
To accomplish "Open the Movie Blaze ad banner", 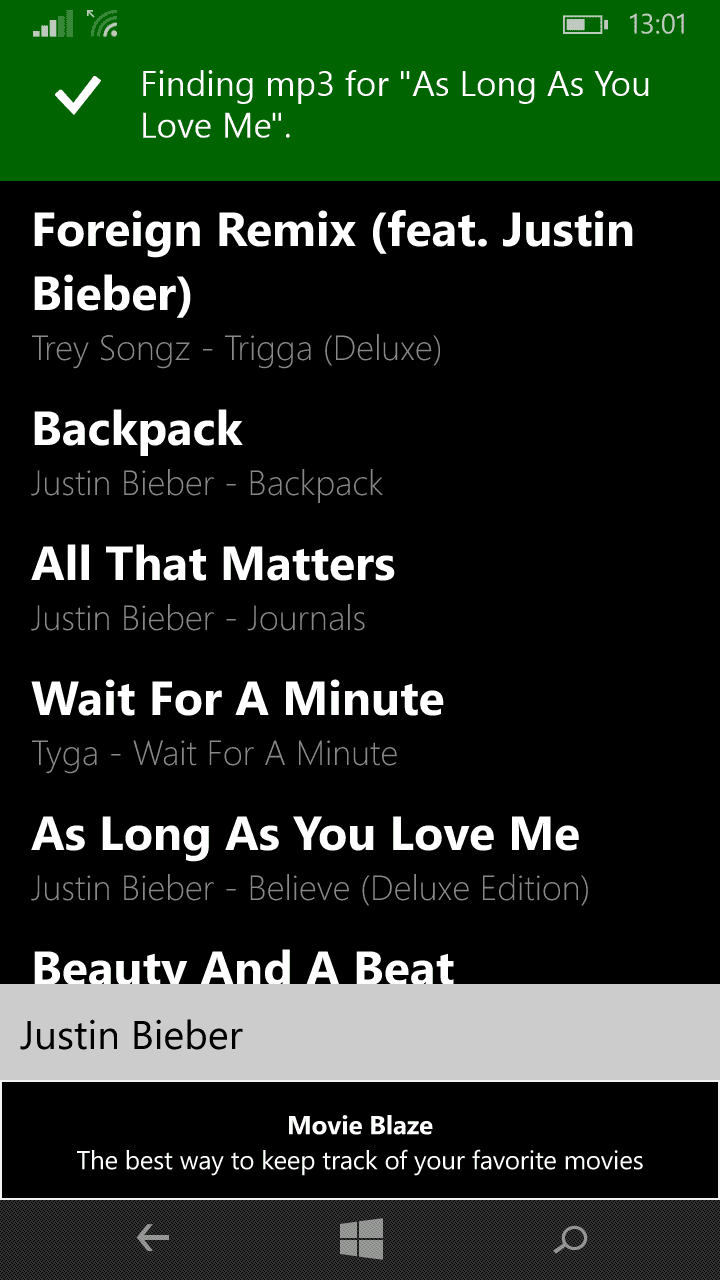I will click(360, 1141).
